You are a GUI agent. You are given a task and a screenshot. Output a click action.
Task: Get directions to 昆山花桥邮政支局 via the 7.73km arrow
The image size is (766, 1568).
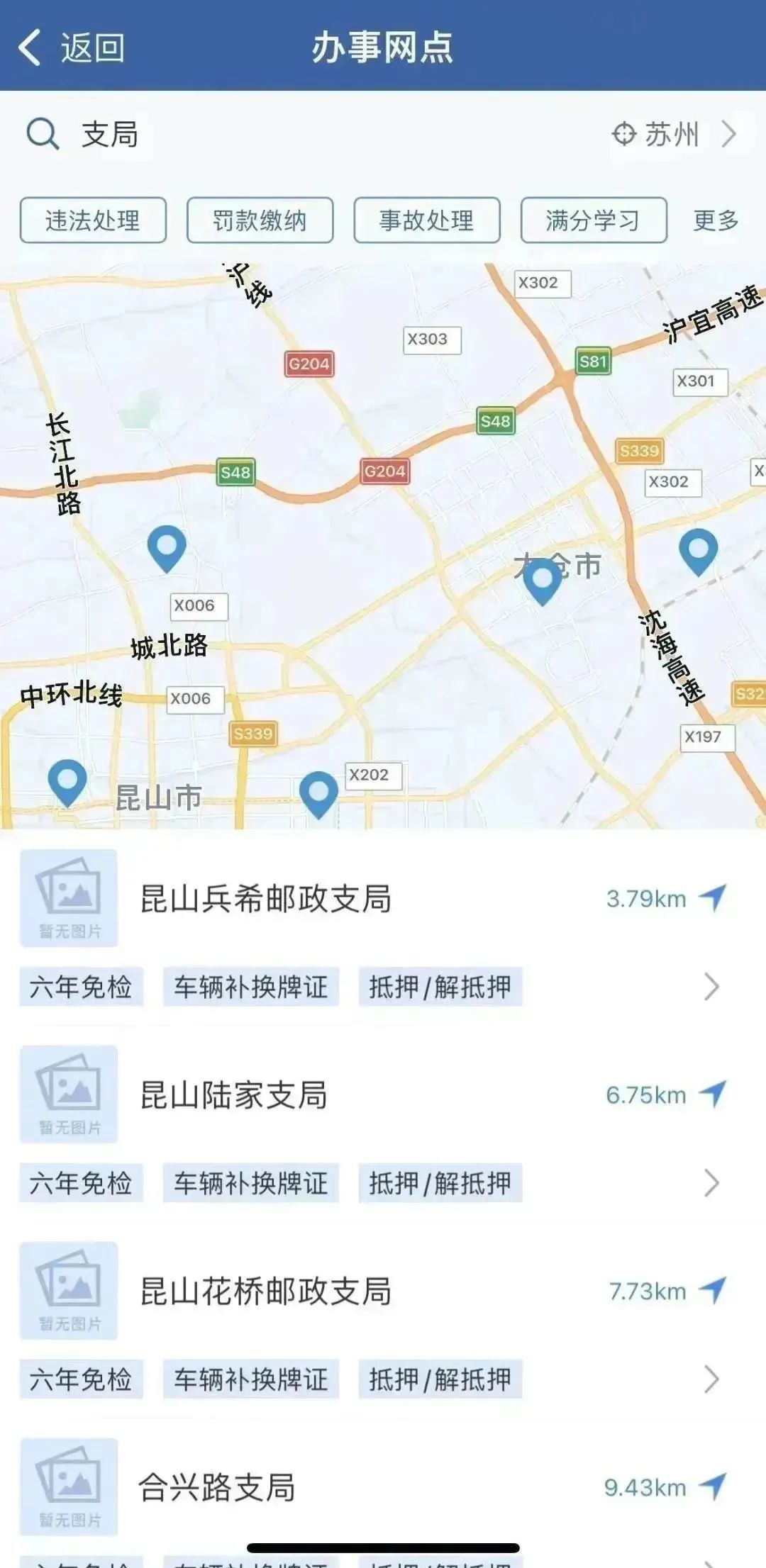tap(713, 1291)
